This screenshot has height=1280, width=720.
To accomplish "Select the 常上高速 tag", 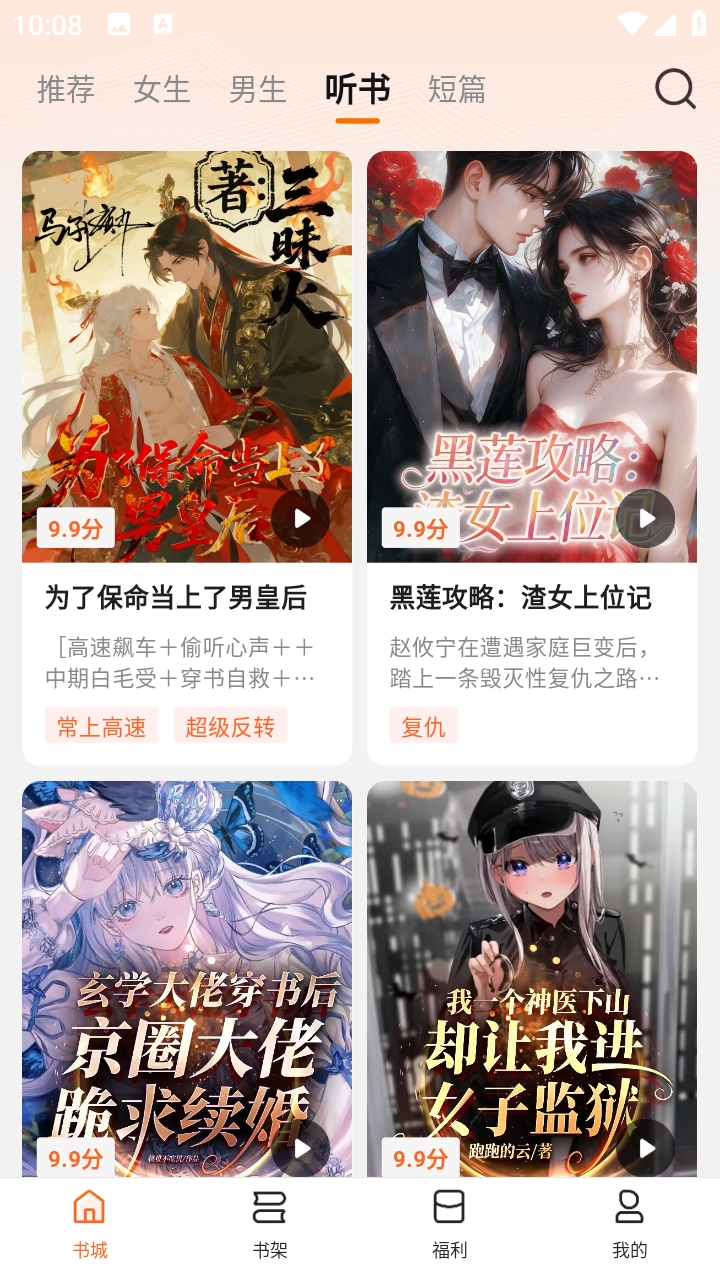I will [100, 725].
